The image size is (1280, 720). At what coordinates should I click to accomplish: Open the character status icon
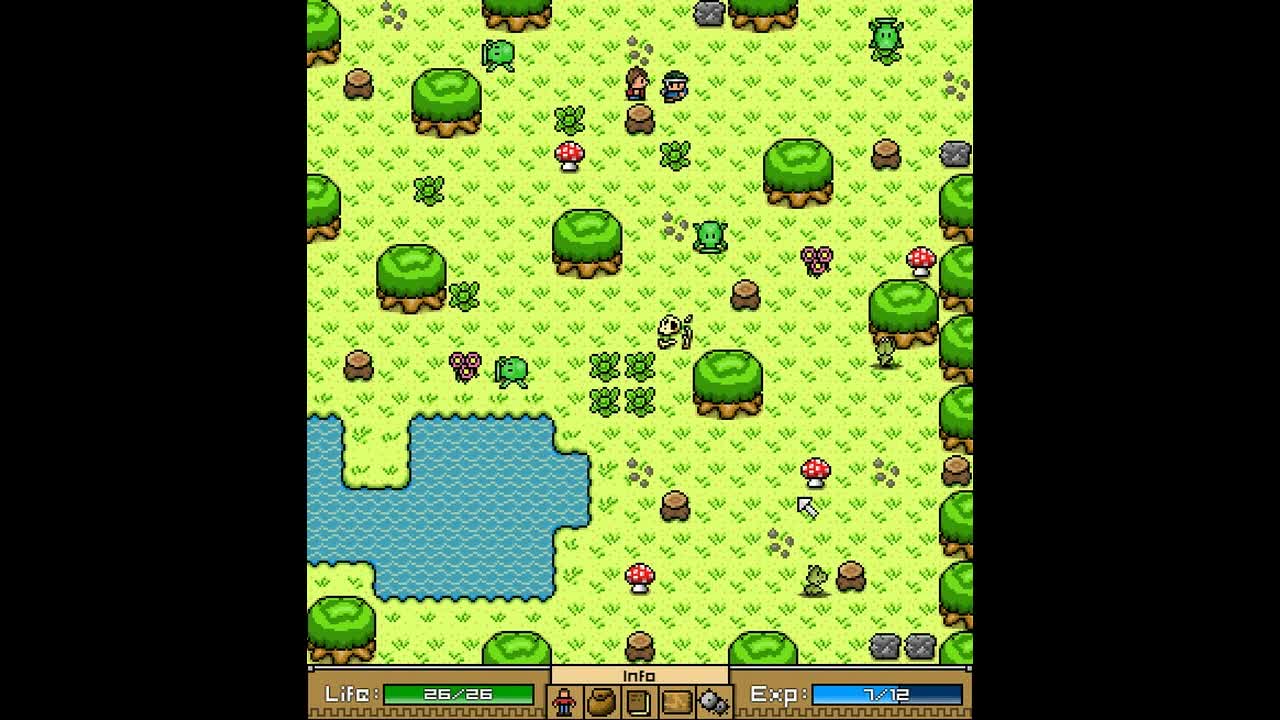565,702
